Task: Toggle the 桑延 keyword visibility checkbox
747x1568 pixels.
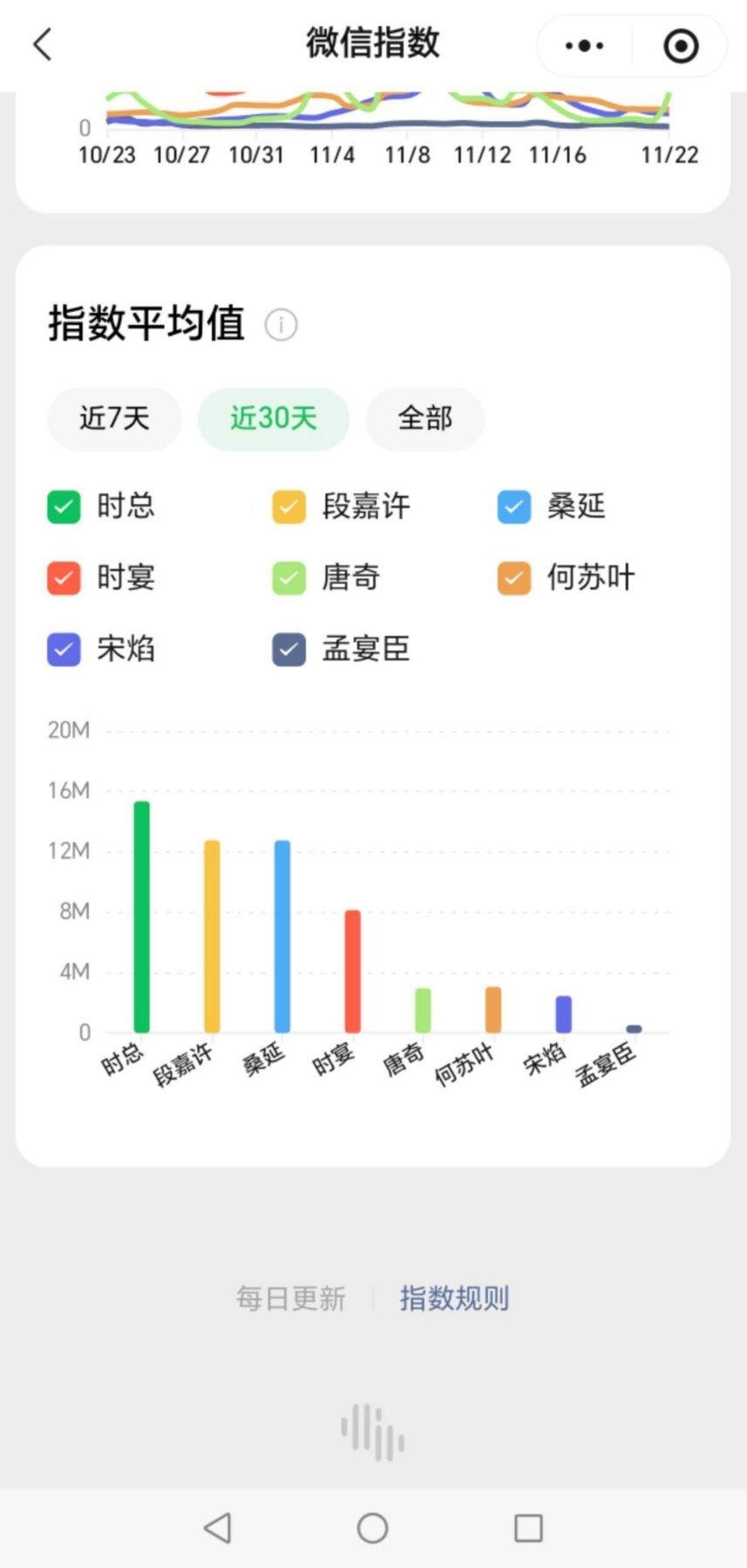Action: (513, 506)
